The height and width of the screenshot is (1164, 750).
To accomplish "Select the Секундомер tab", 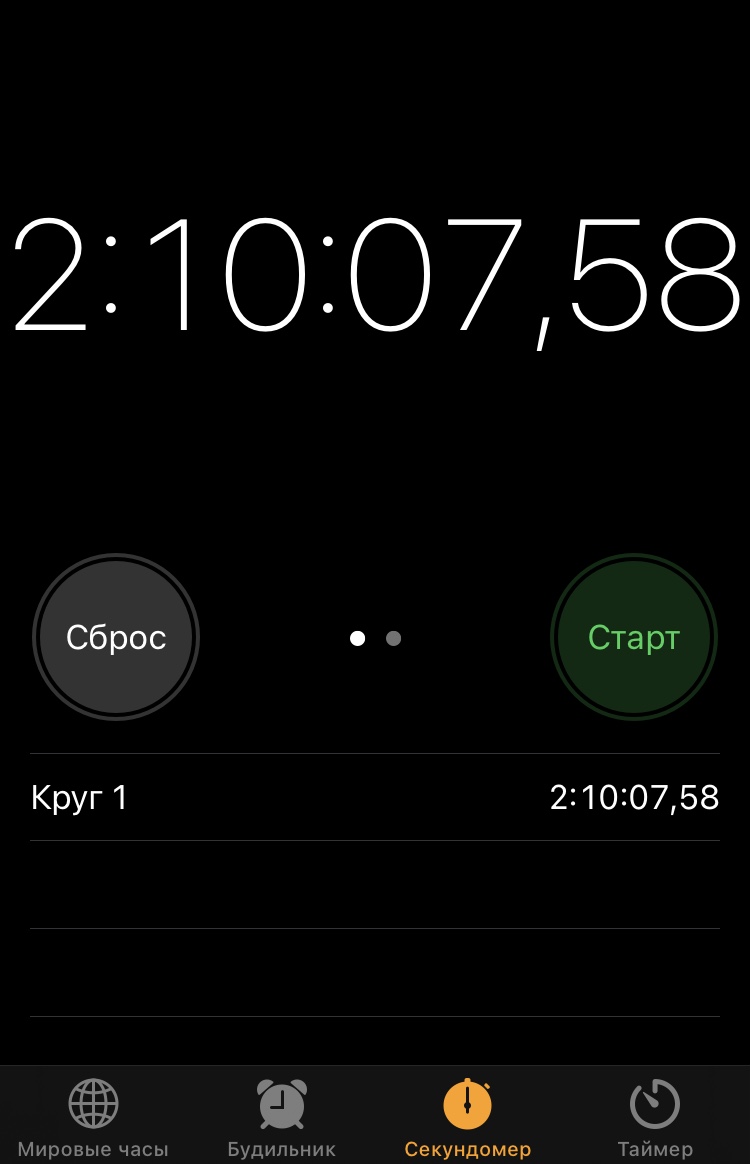I will coord(467,1117).
